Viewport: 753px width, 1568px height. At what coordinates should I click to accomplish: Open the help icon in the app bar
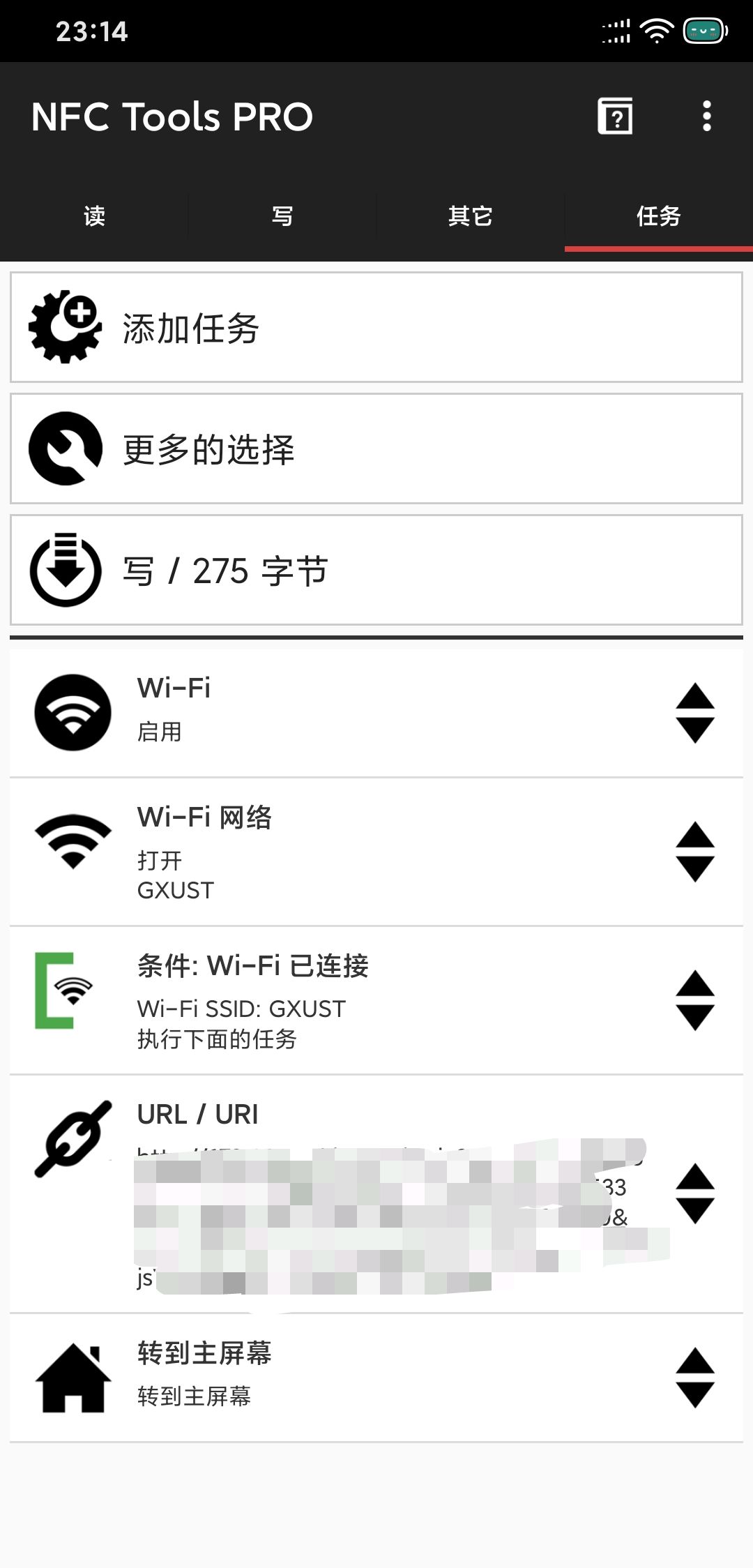point(615,116)
